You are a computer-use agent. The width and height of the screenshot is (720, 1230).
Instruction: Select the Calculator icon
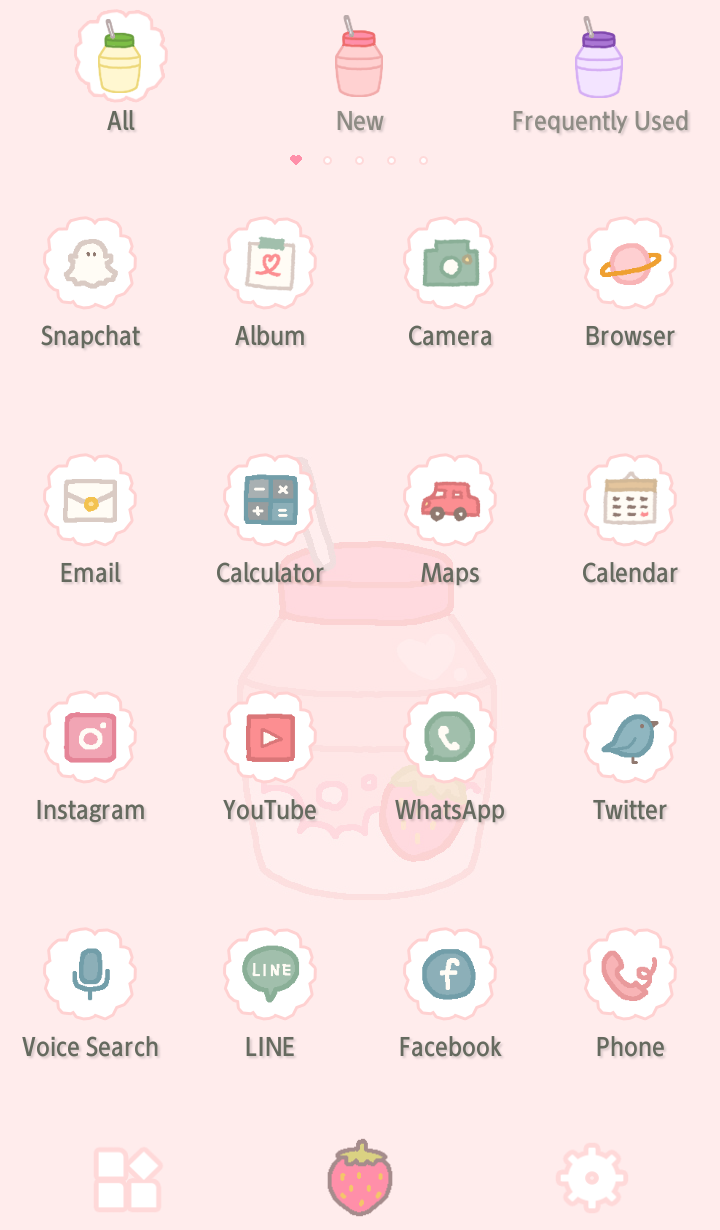[x=270, y=500]
